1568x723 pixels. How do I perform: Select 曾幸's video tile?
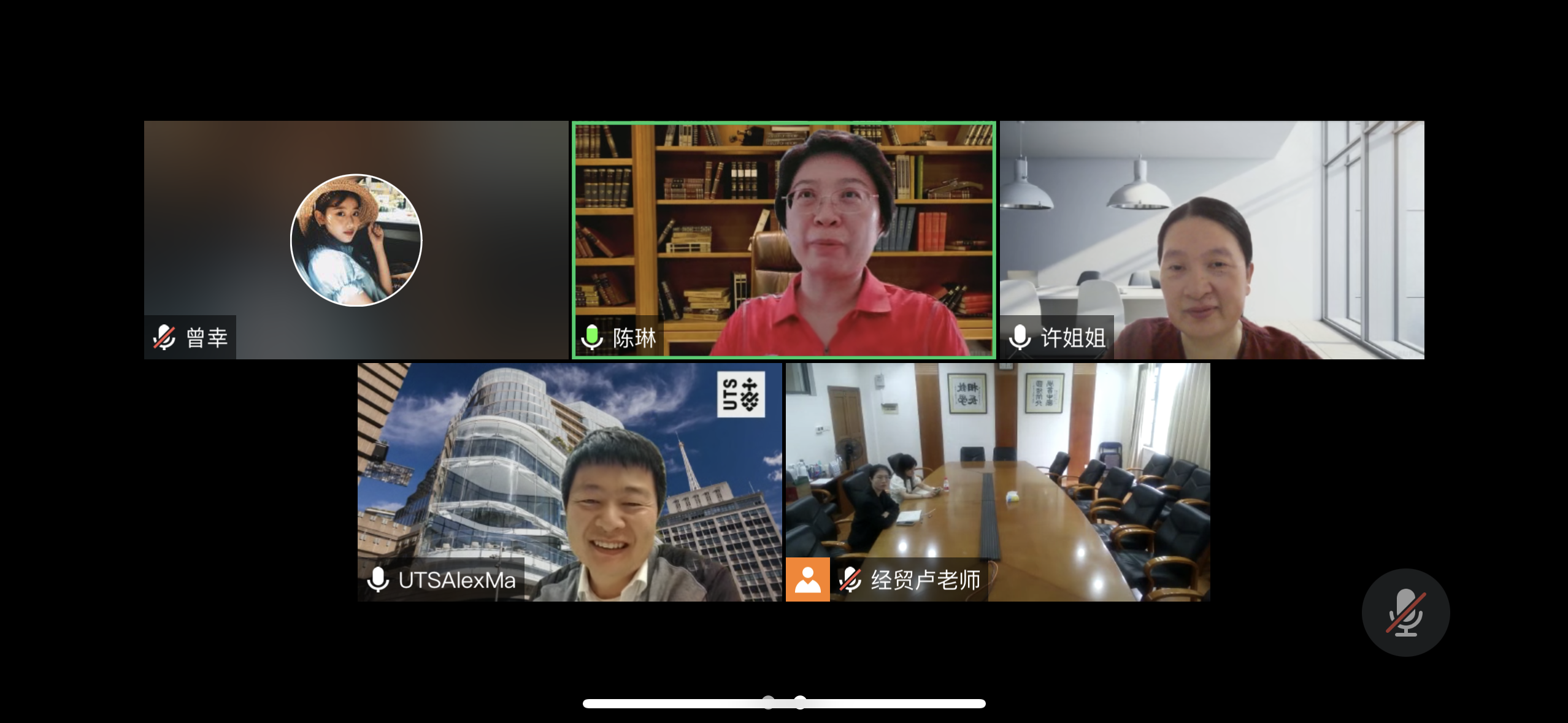click(356, 240)
